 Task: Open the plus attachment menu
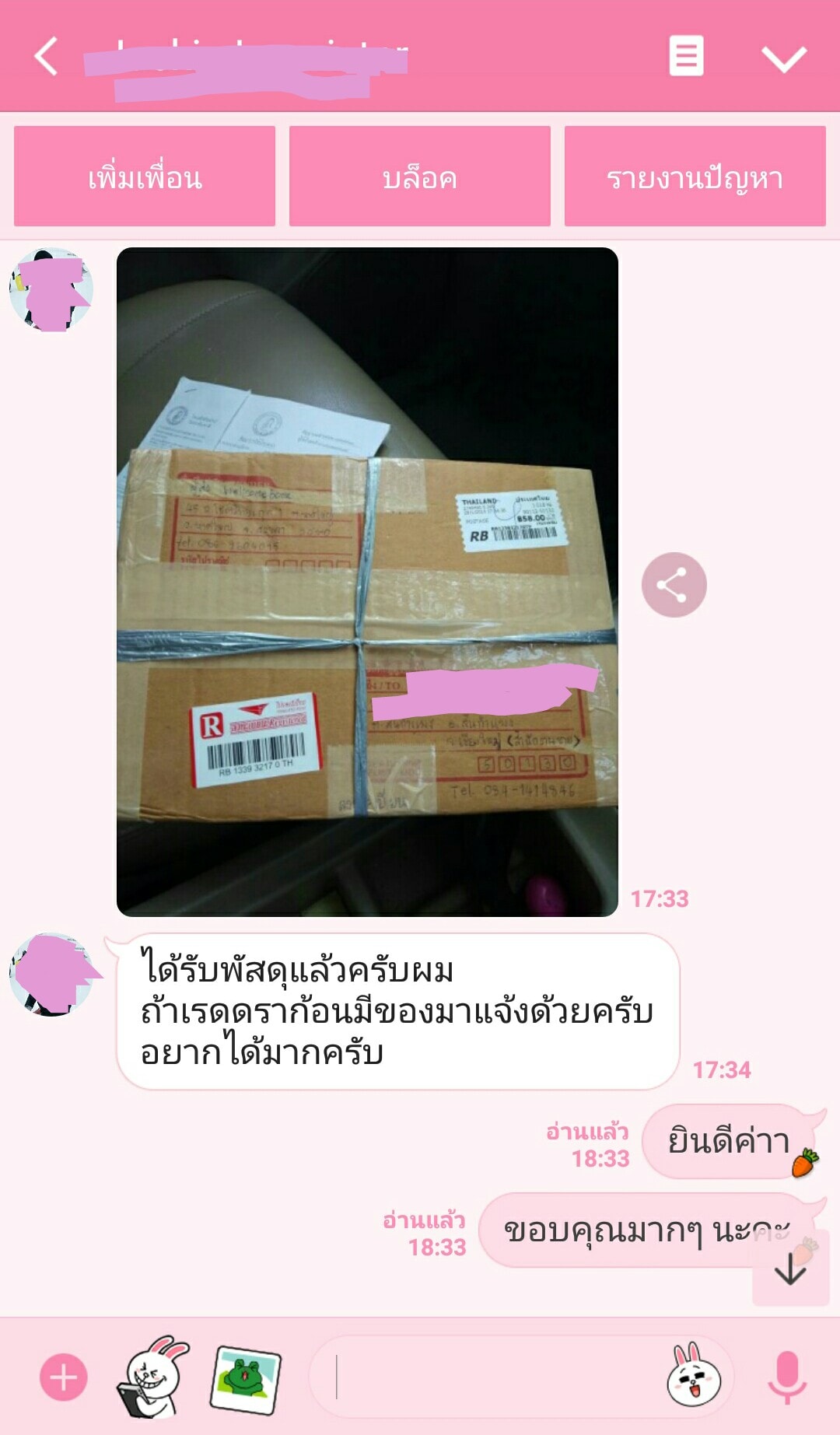click(64, 1377)
